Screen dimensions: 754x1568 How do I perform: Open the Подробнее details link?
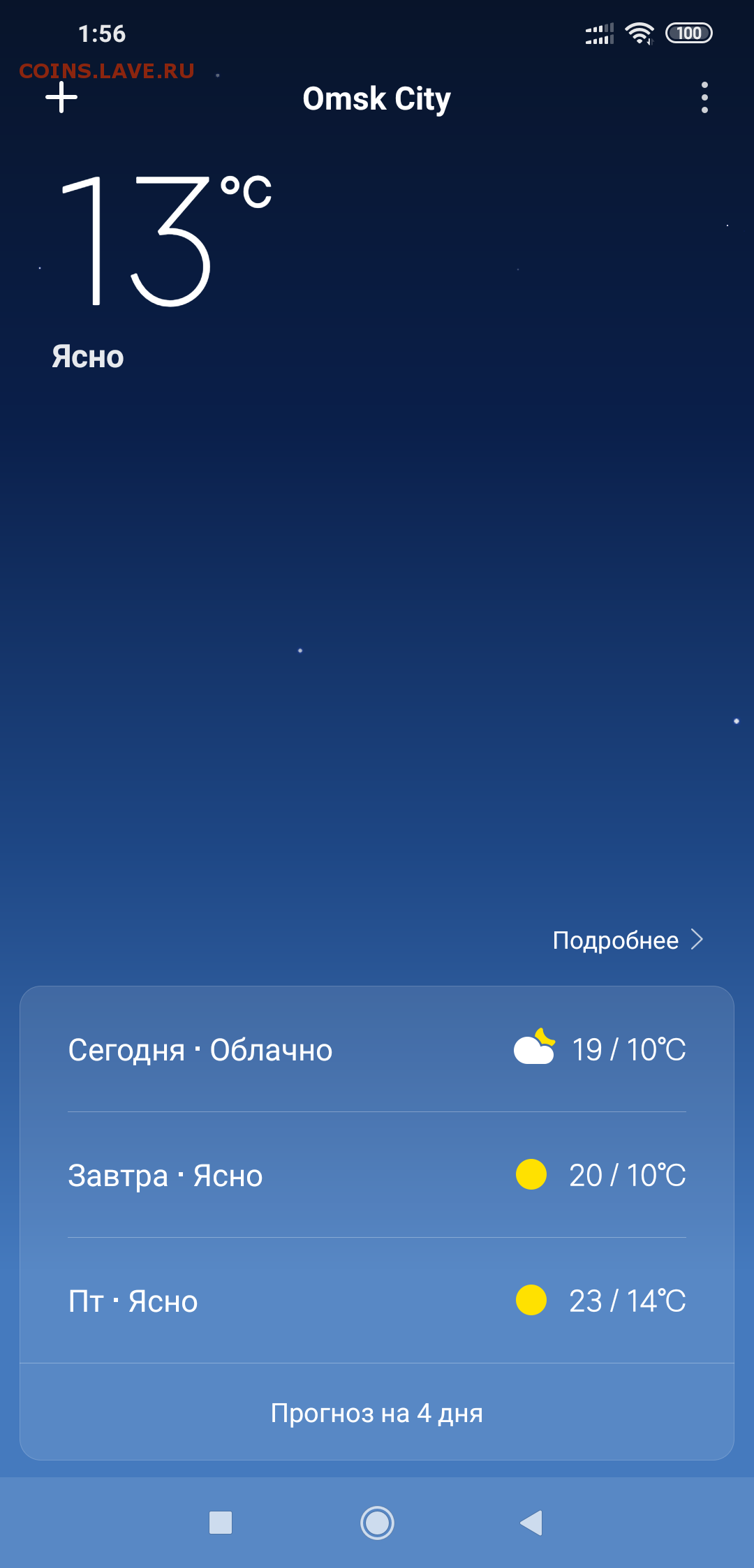[628, 940]
